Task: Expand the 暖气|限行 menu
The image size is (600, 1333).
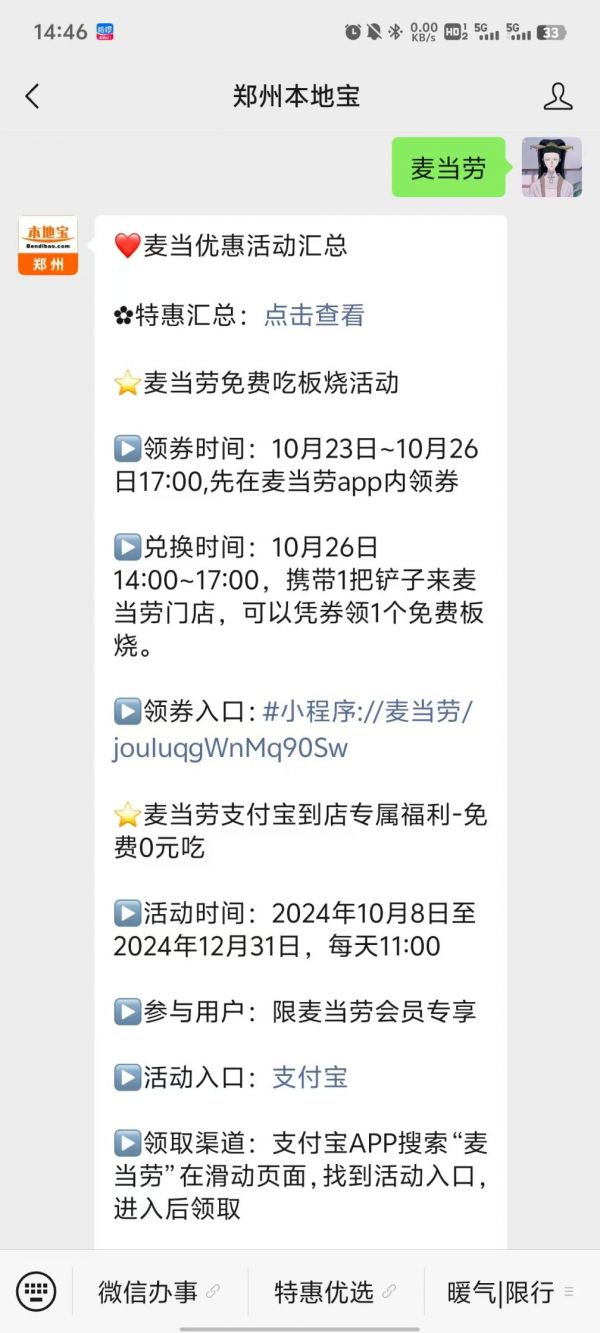Action: point(511,1291)
